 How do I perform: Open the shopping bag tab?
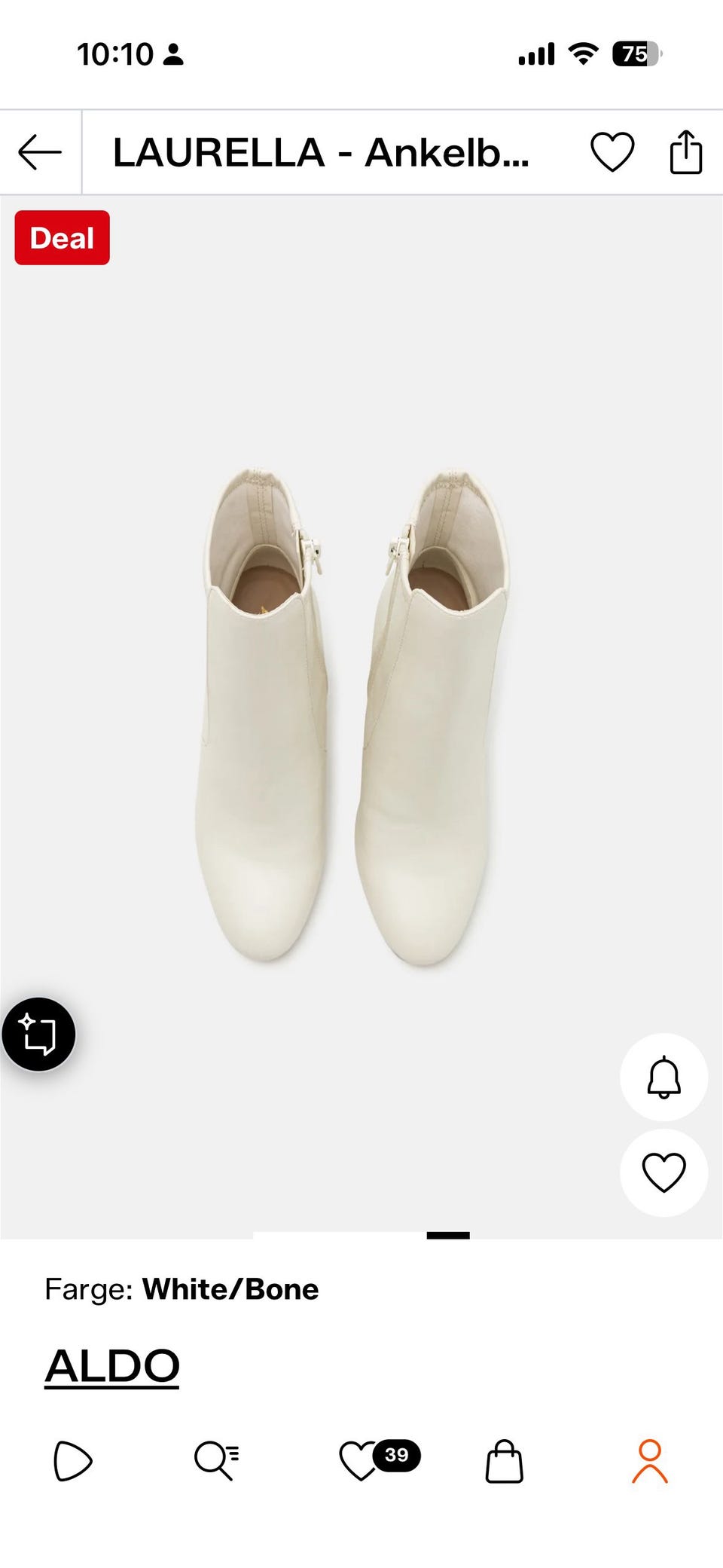(504, 1461)
